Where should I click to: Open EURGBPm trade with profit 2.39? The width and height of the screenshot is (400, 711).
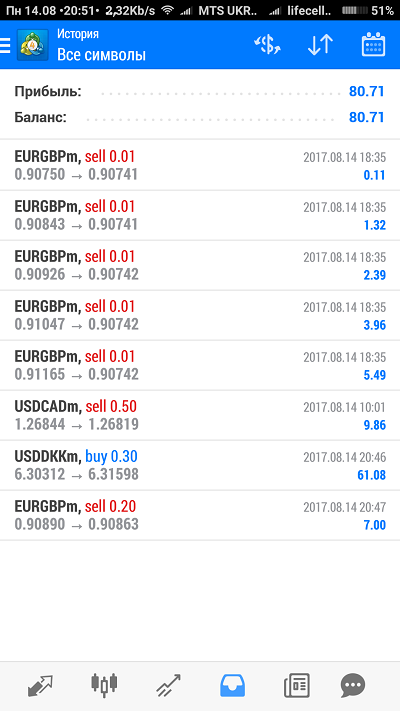pos(200,265)
